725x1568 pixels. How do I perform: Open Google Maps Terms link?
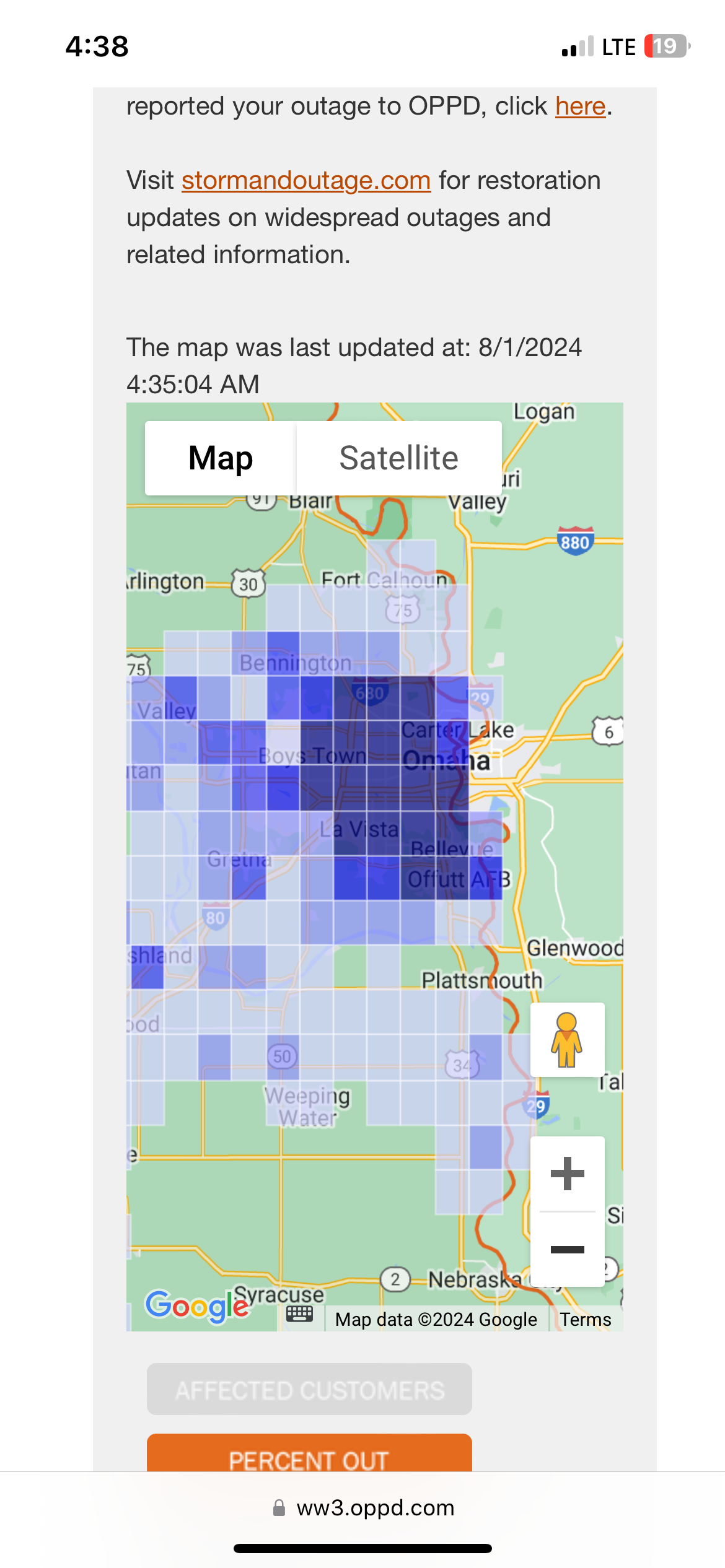click(x=586, y=1320)
